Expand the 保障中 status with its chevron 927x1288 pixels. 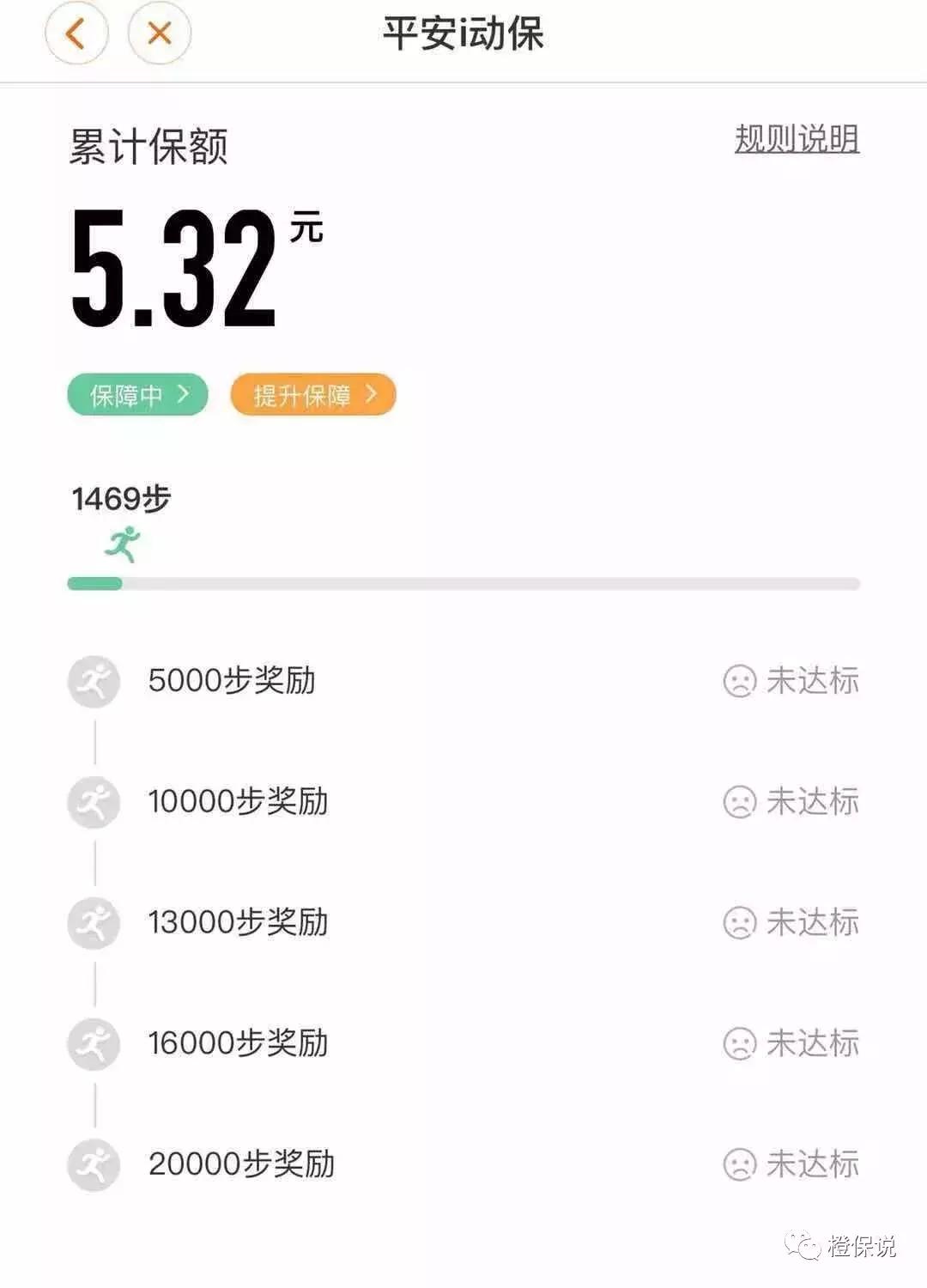(136, 394)
